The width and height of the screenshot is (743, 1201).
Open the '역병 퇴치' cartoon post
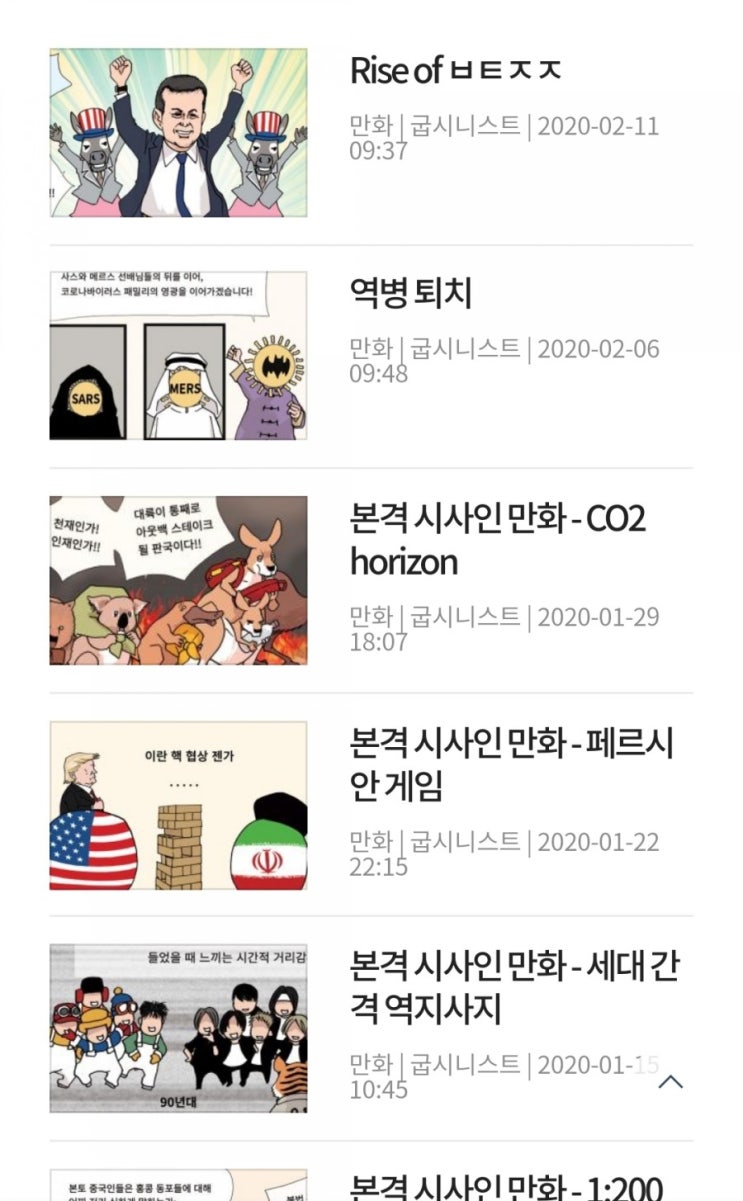point(411,293)
